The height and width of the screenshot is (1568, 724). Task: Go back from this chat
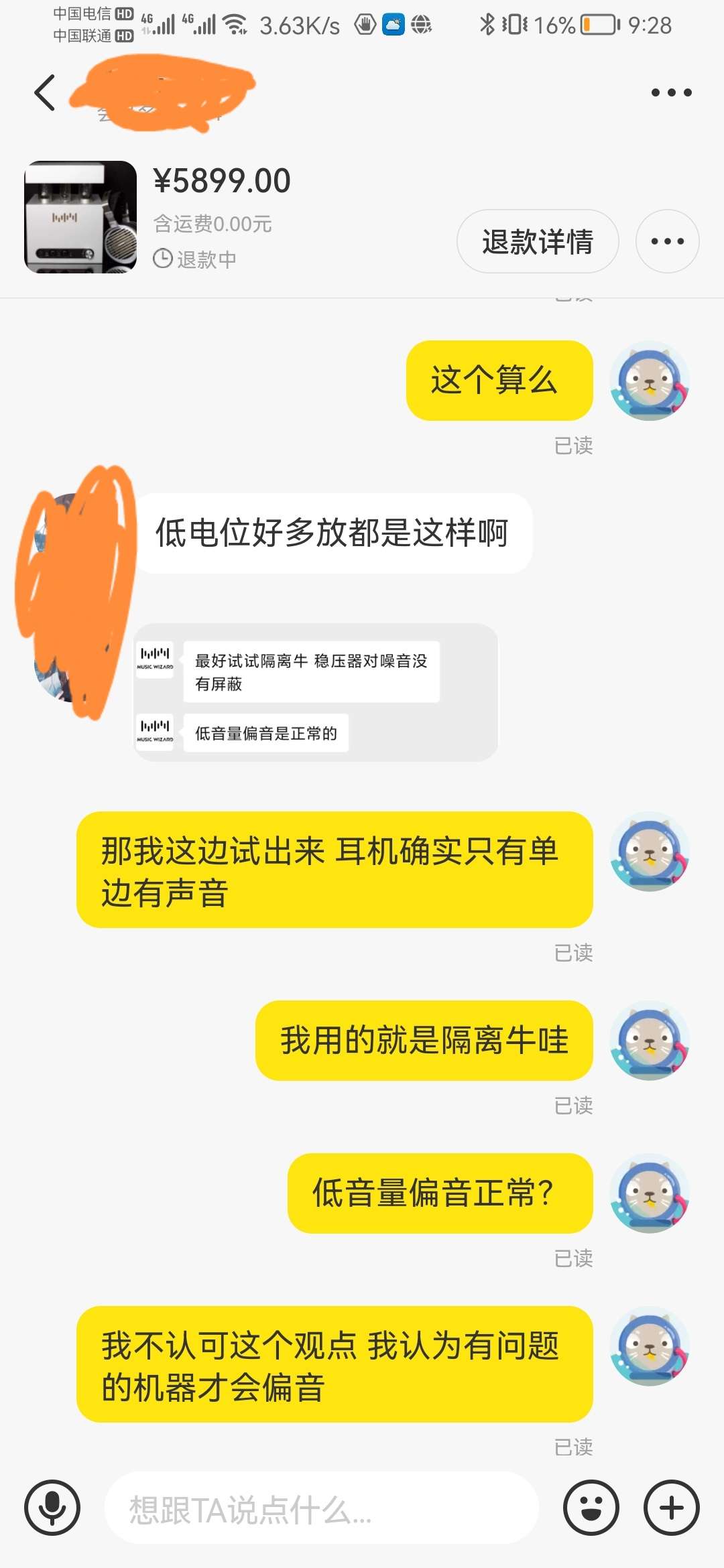(x=45, y=92)
